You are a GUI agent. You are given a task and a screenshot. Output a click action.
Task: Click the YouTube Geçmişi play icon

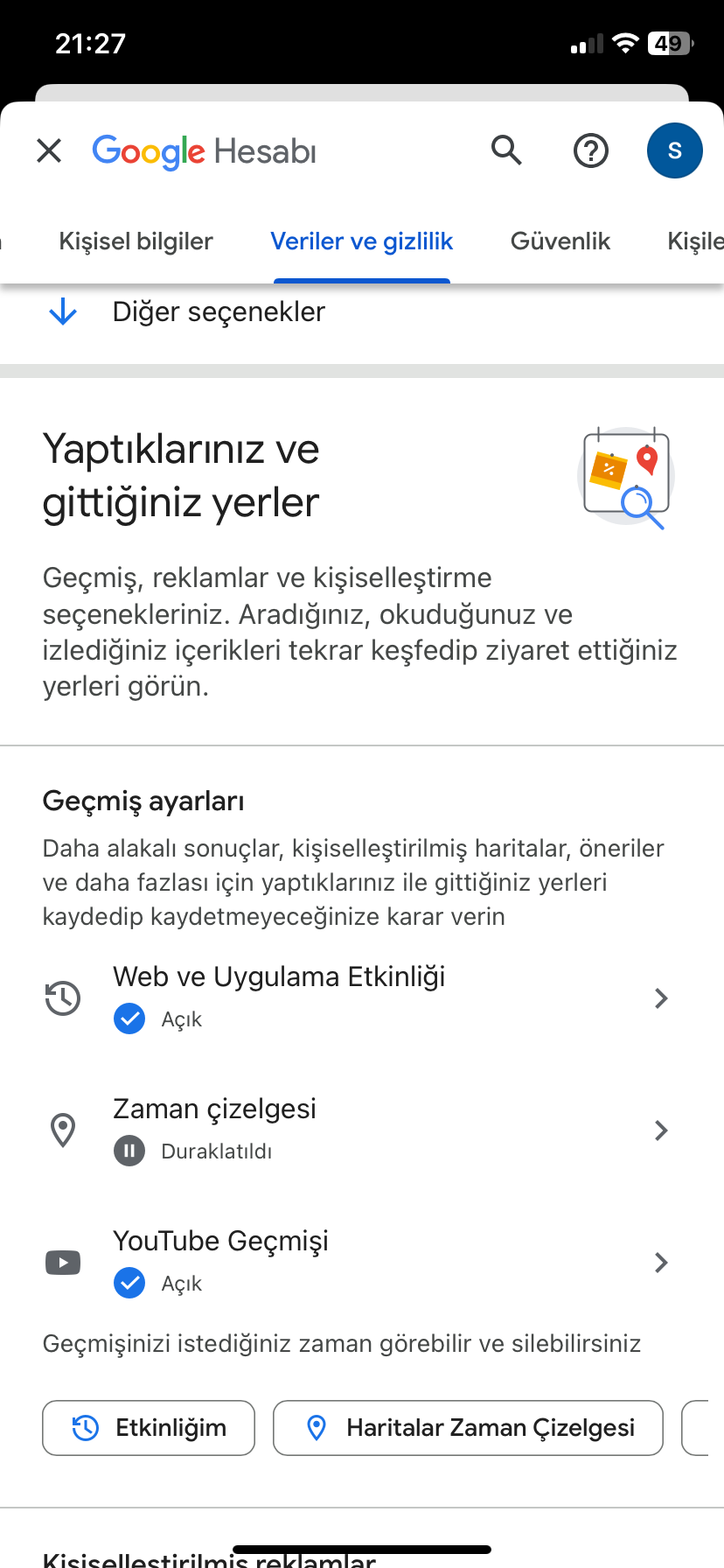(x=62, y=1261)
